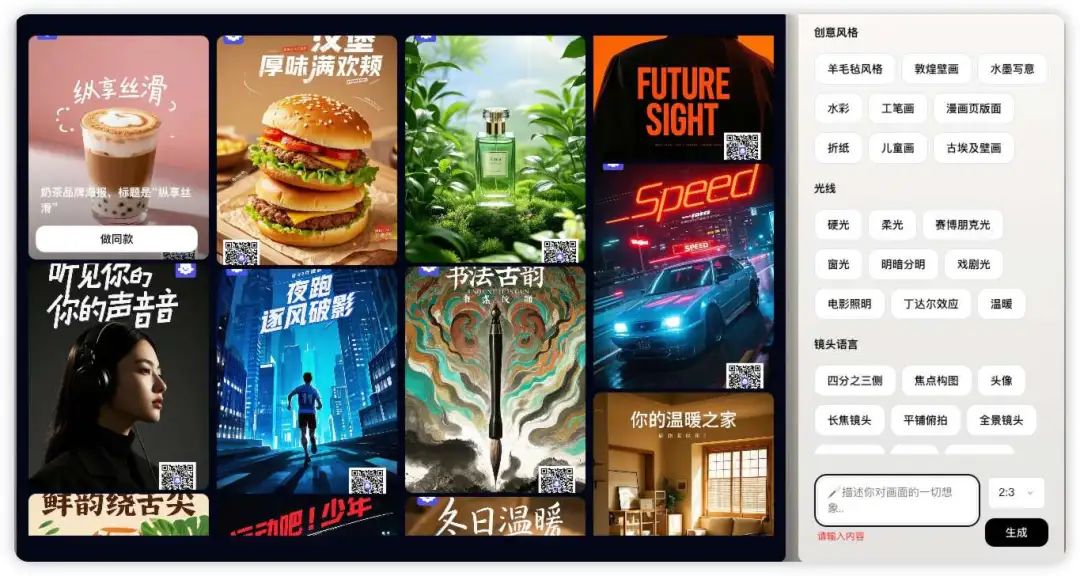The height and width of the screenshot is (576, 1080).
Task: Open the 书法古韵 calligraphy poster
Action: tap(495, 380)
